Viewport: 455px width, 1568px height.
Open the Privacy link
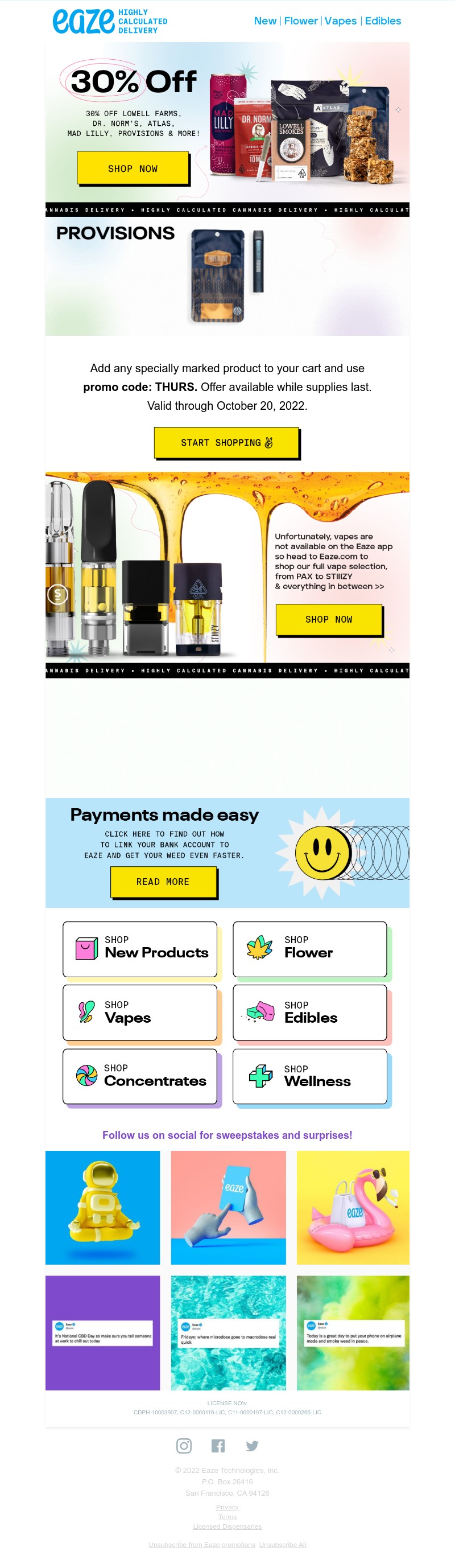click(227, 1507)
